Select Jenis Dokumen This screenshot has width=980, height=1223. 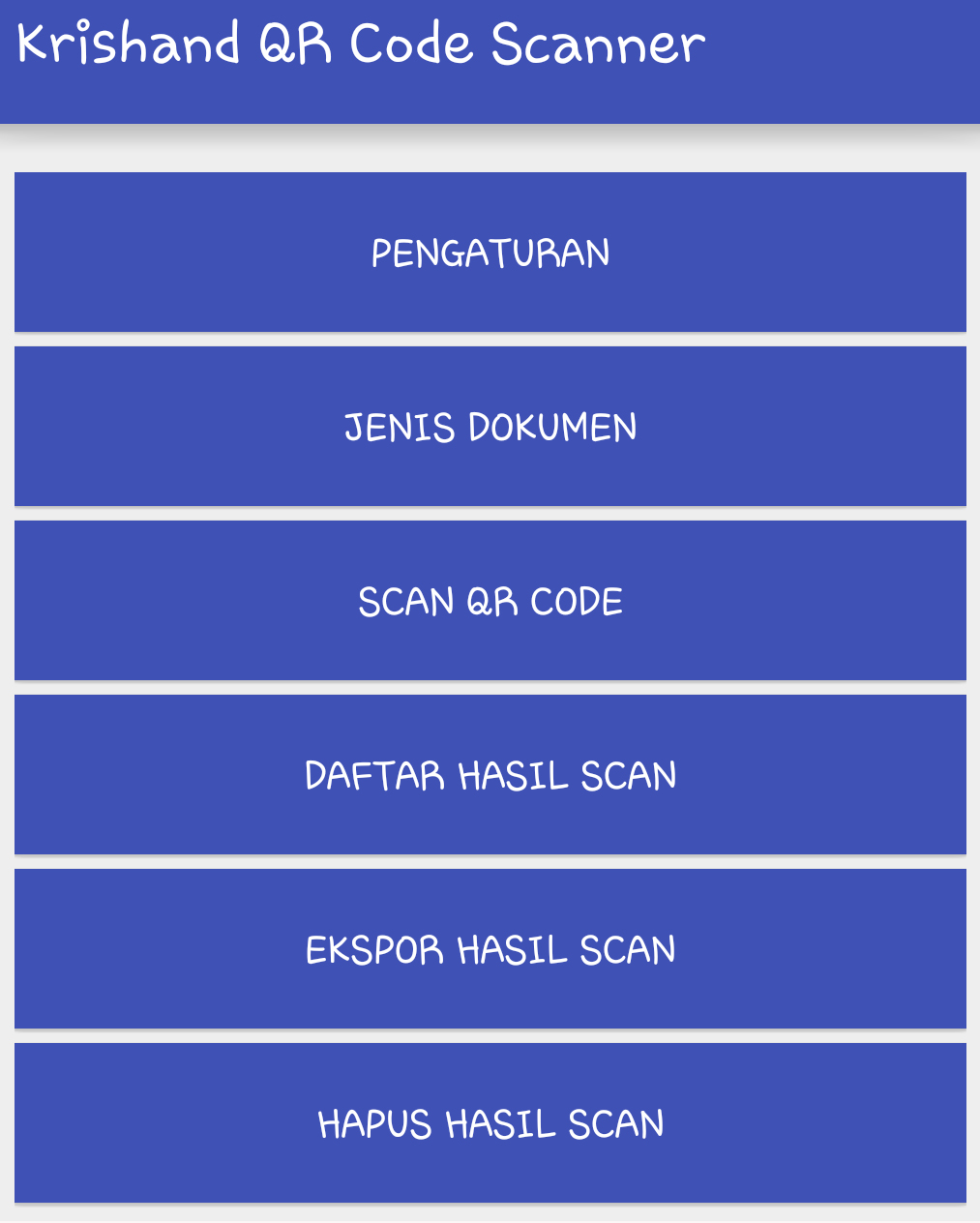(x=490, y=427)
